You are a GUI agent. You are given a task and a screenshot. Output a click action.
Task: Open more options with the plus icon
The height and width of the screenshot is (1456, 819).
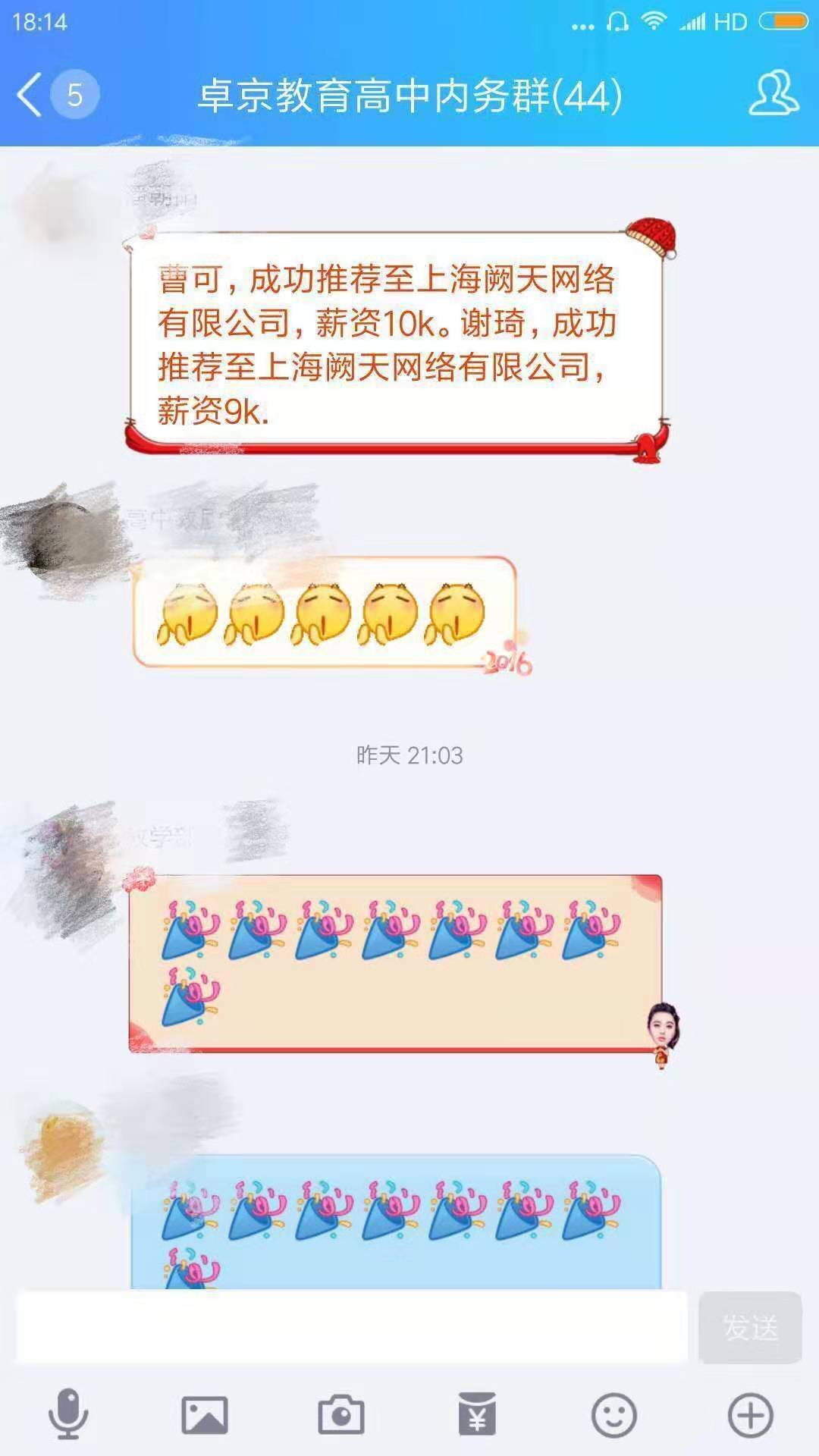pyautogui.click(x=750, y=1415)
